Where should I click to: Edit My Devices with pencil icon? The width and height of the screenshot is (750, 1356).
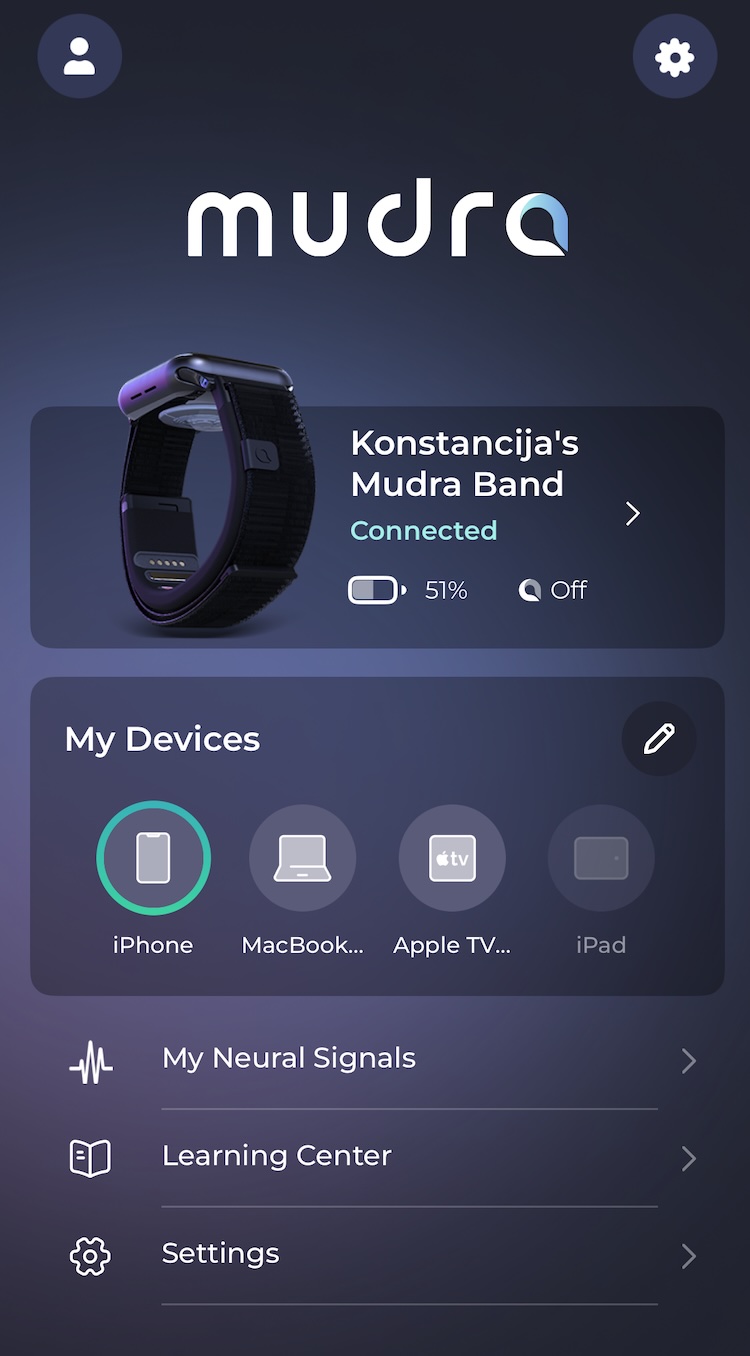(659, 739)
